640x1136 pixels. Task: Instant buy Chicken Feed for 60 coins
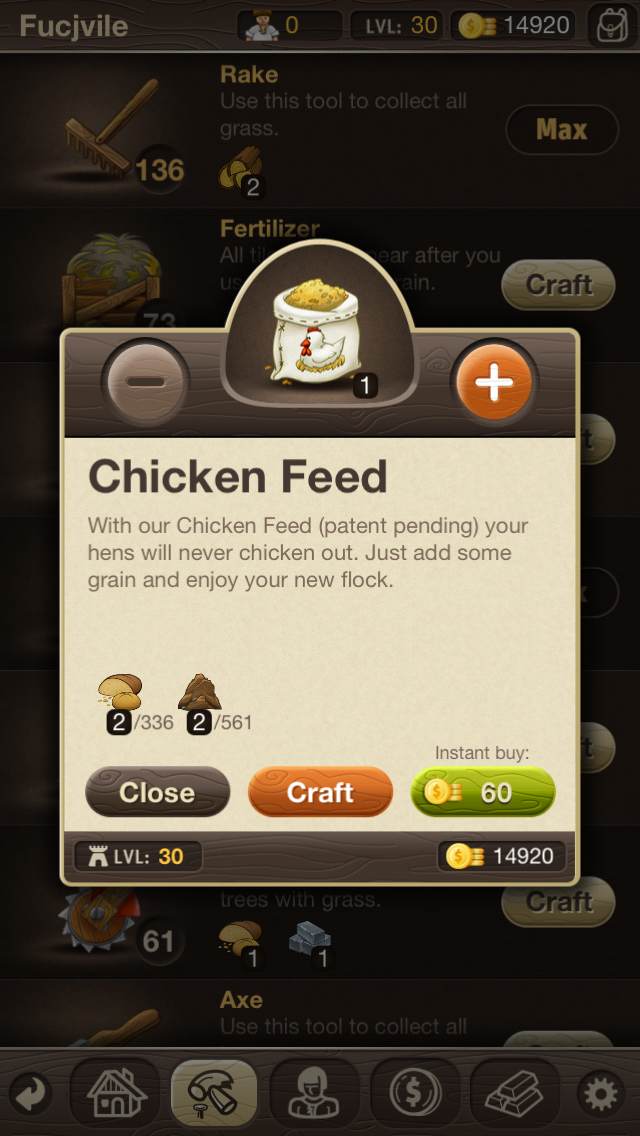[482, 792]
